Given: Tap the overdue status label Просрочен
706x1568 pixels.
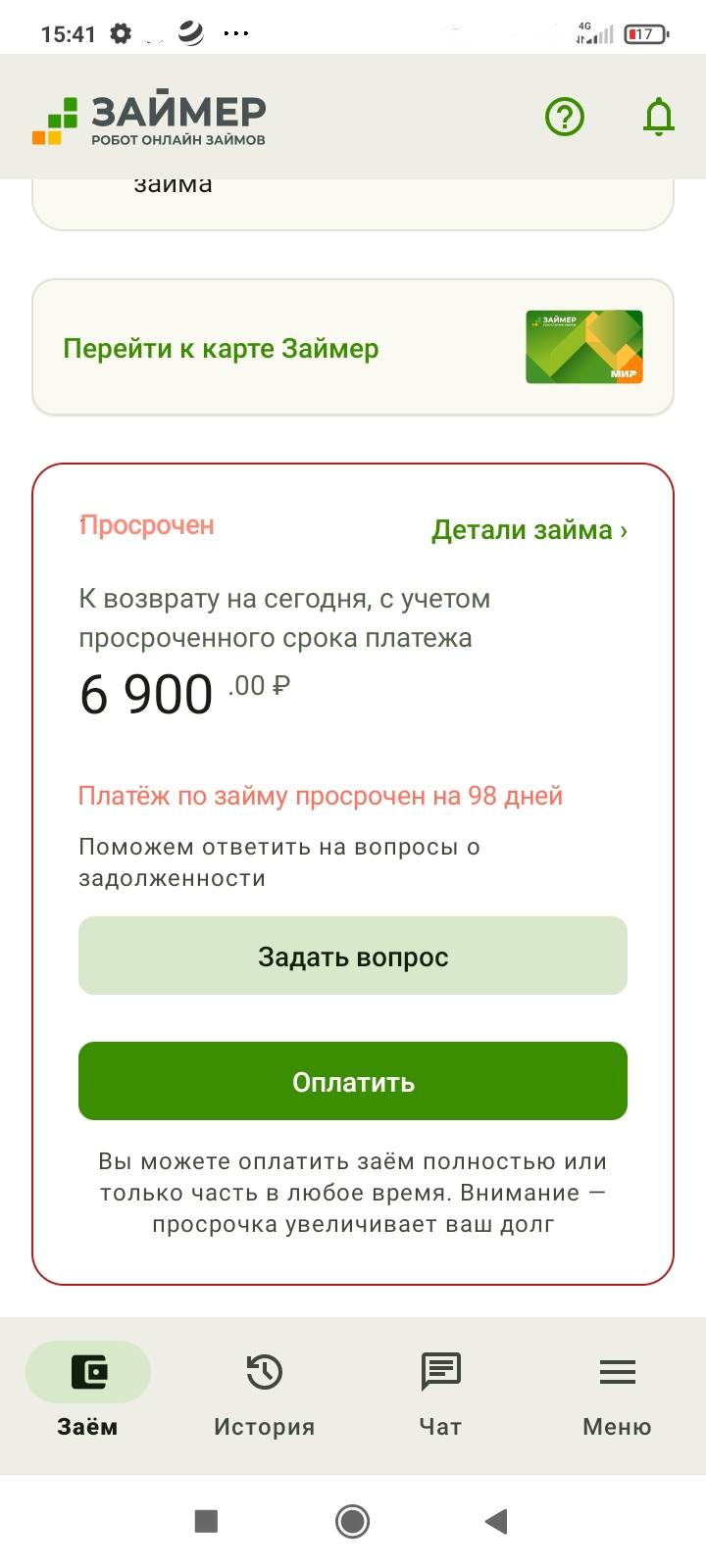Looking at the screenshot, I should click(146, 525).
